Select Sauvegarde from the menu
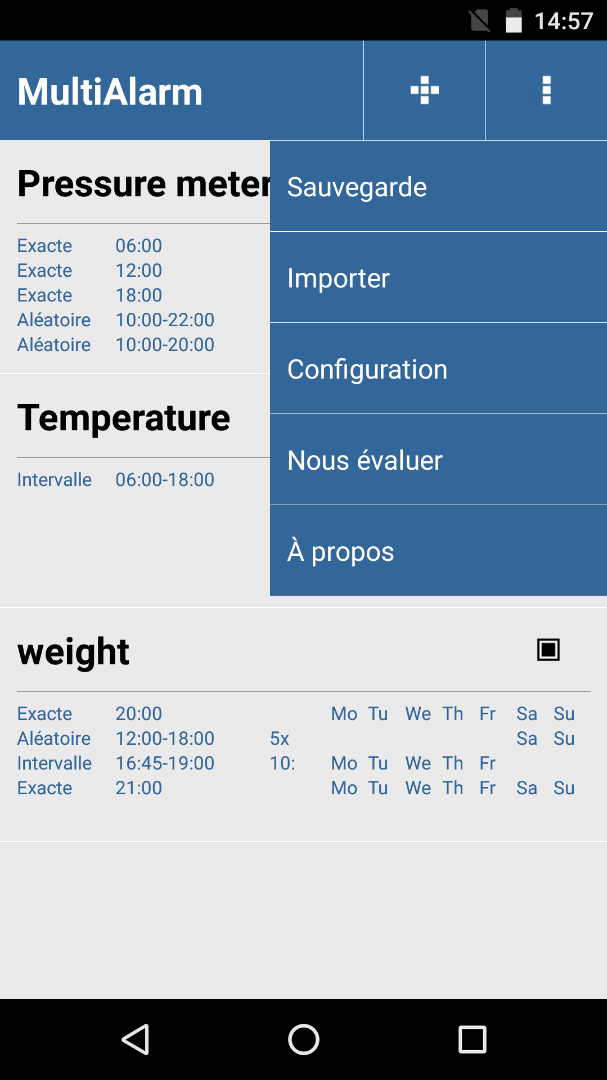607x1080 pixels. point(438,187)
